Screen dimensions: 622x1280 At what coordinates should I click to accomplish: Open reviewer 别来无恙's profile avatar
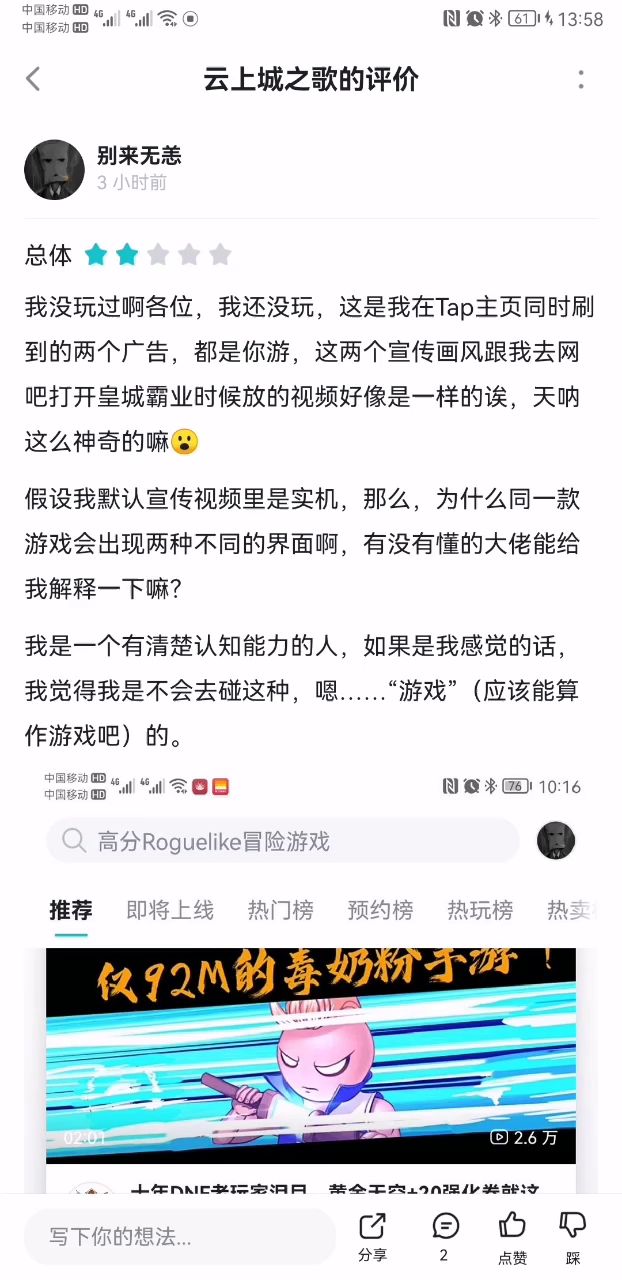tap(54, 170)
